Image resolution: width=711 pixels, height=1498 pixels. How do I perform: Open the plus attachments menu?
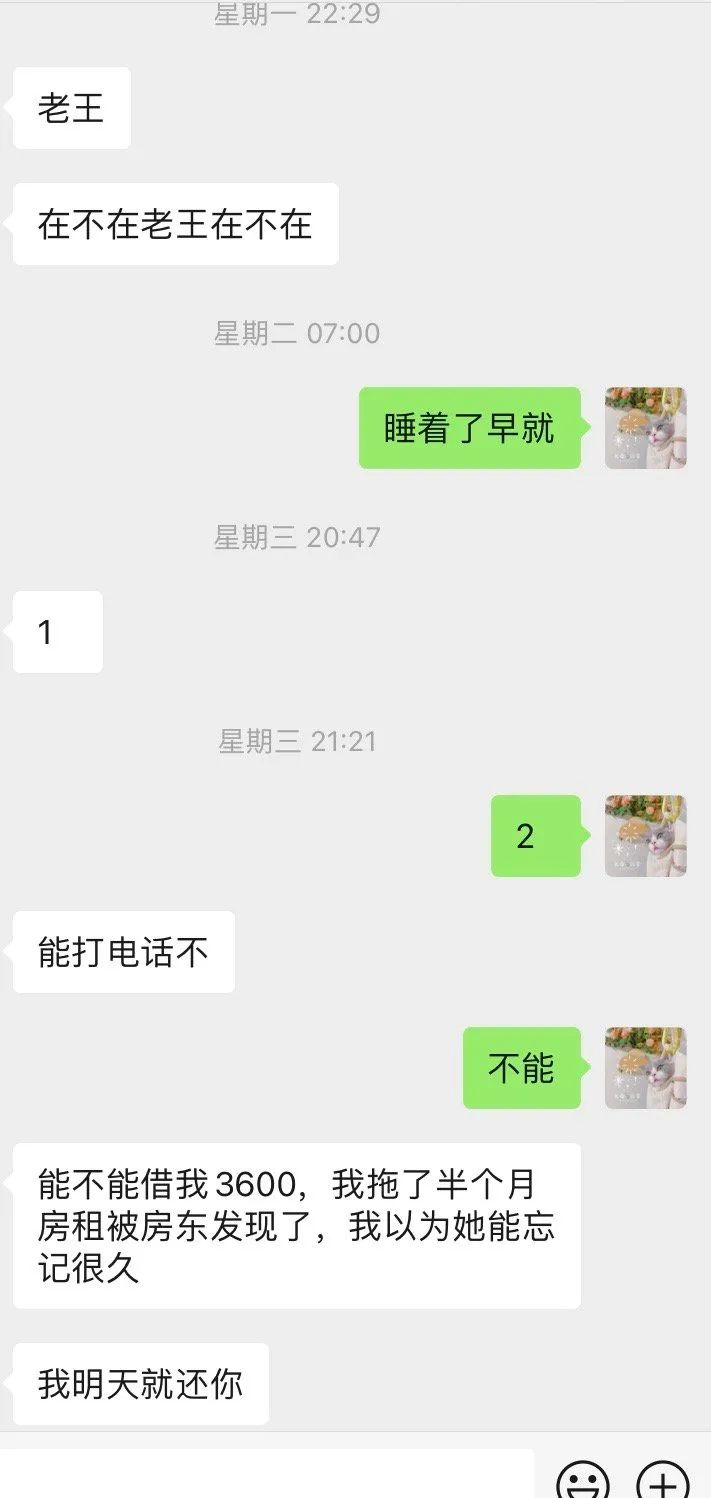[x=663, y=1480]
